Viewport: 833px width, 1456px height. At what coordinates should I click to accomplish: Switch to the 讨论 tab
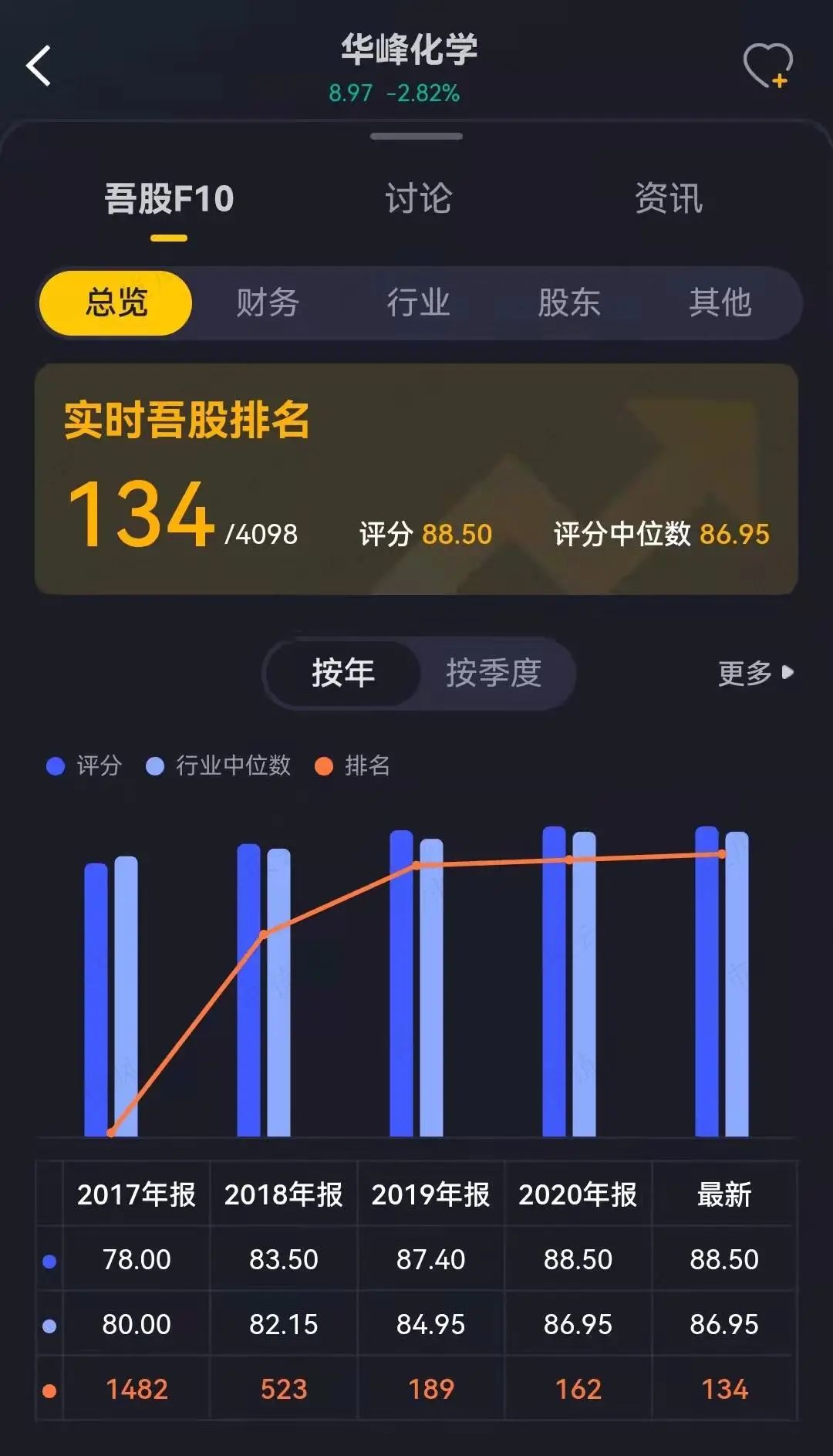click(418, 199)
